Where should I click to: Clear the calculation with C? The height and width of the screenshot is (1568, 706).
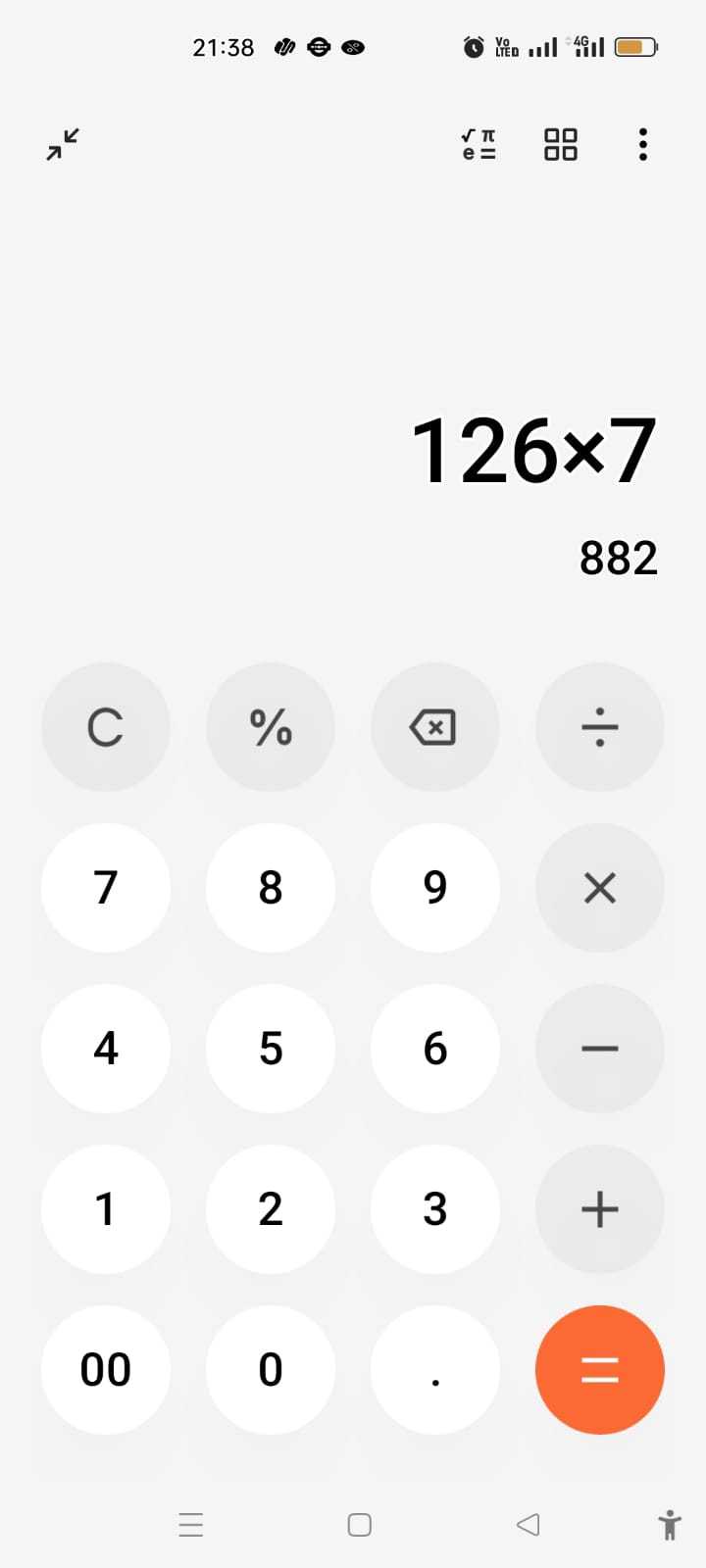click(106, 727)
